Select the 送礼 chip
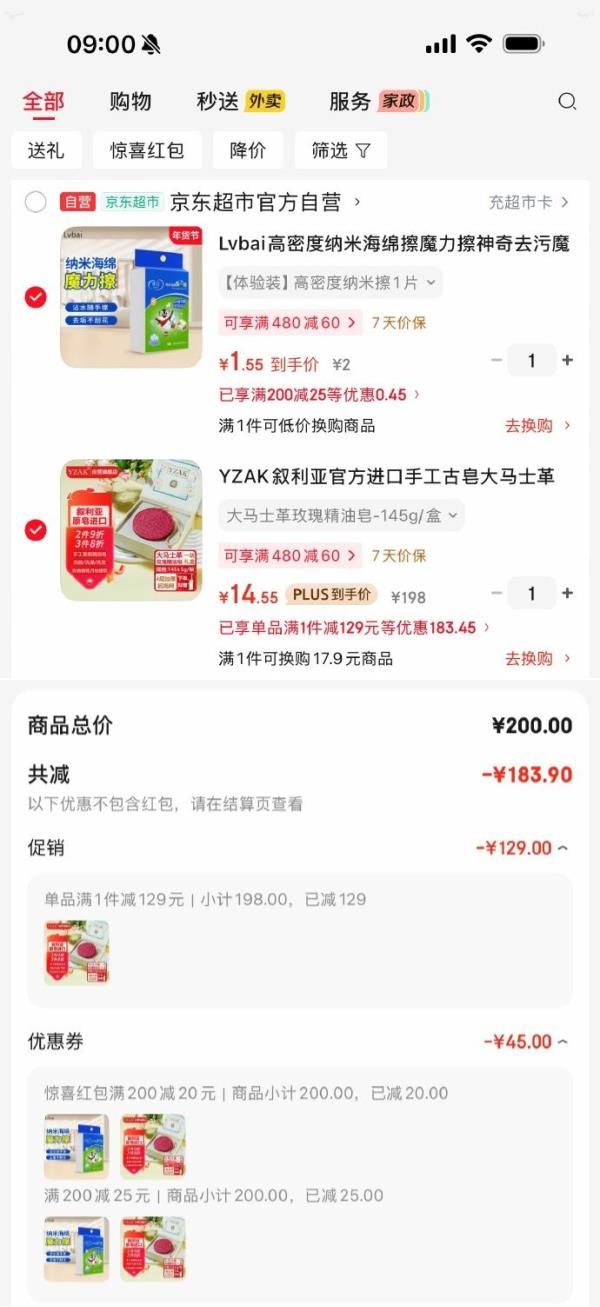This screenshot has width=600, height=1307. pos(46,150)
